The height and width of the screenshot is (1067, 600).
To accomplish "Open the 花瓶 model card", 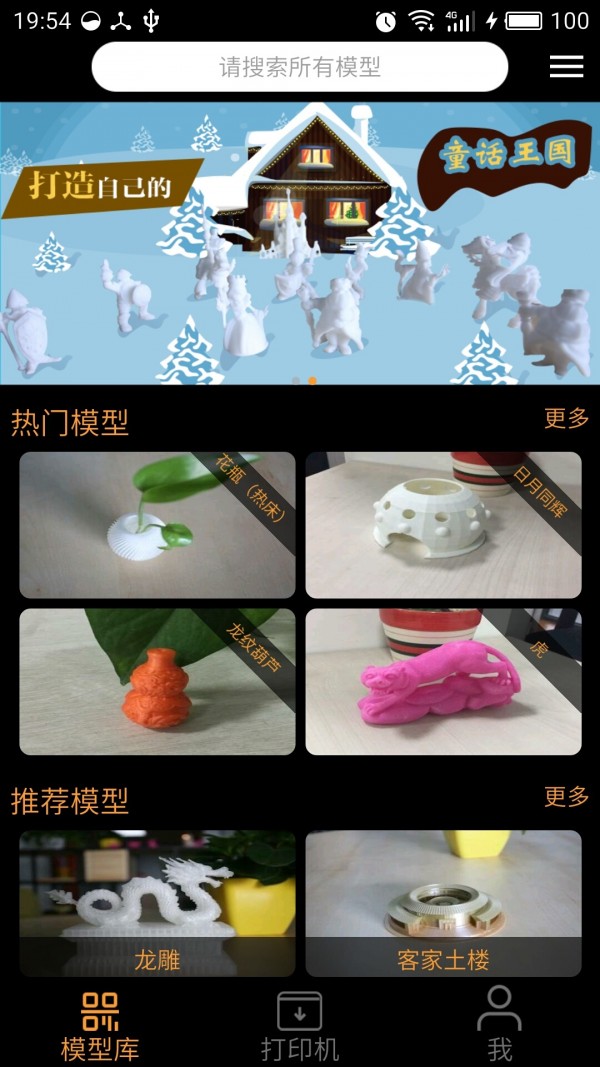I will point(157,525).
